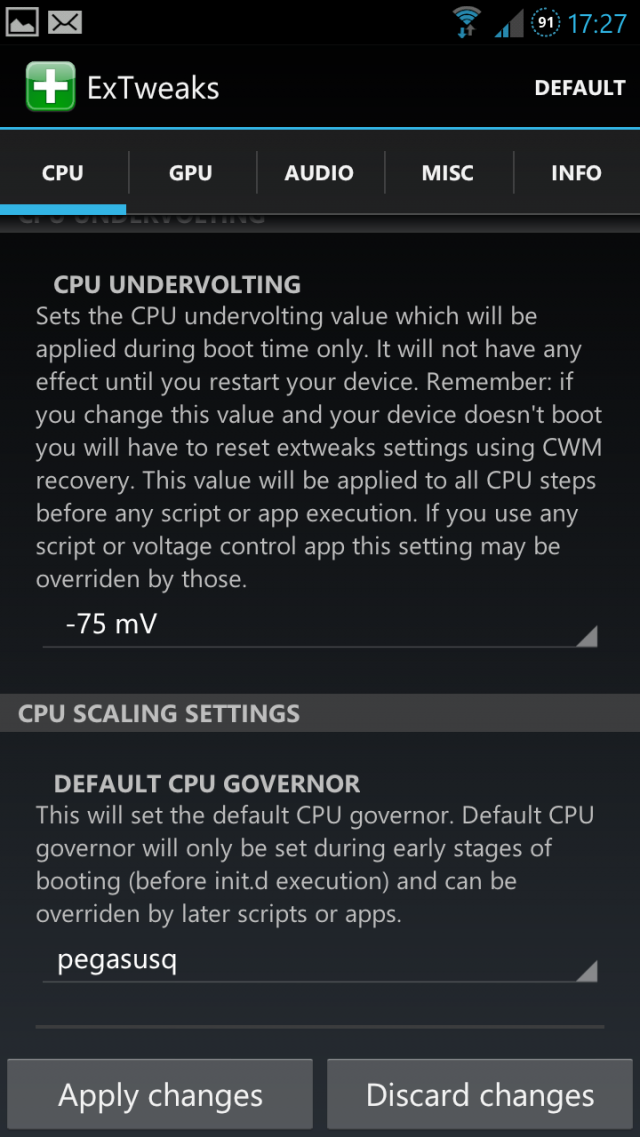The image size is (640, 1138).
Task: Open the DEFAULT profile selector
Action: 579,88
